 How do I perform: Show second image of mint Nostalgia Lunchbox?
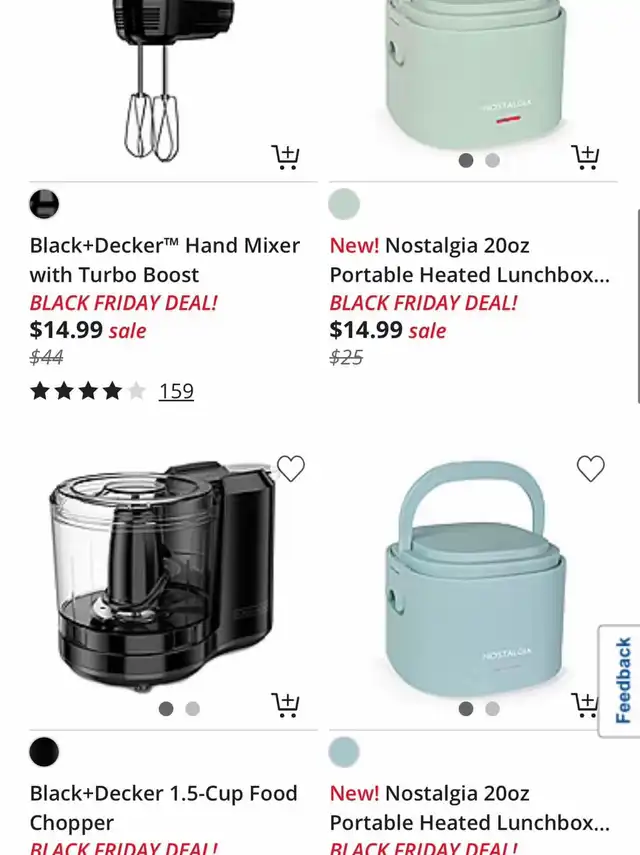coord(492,160)
